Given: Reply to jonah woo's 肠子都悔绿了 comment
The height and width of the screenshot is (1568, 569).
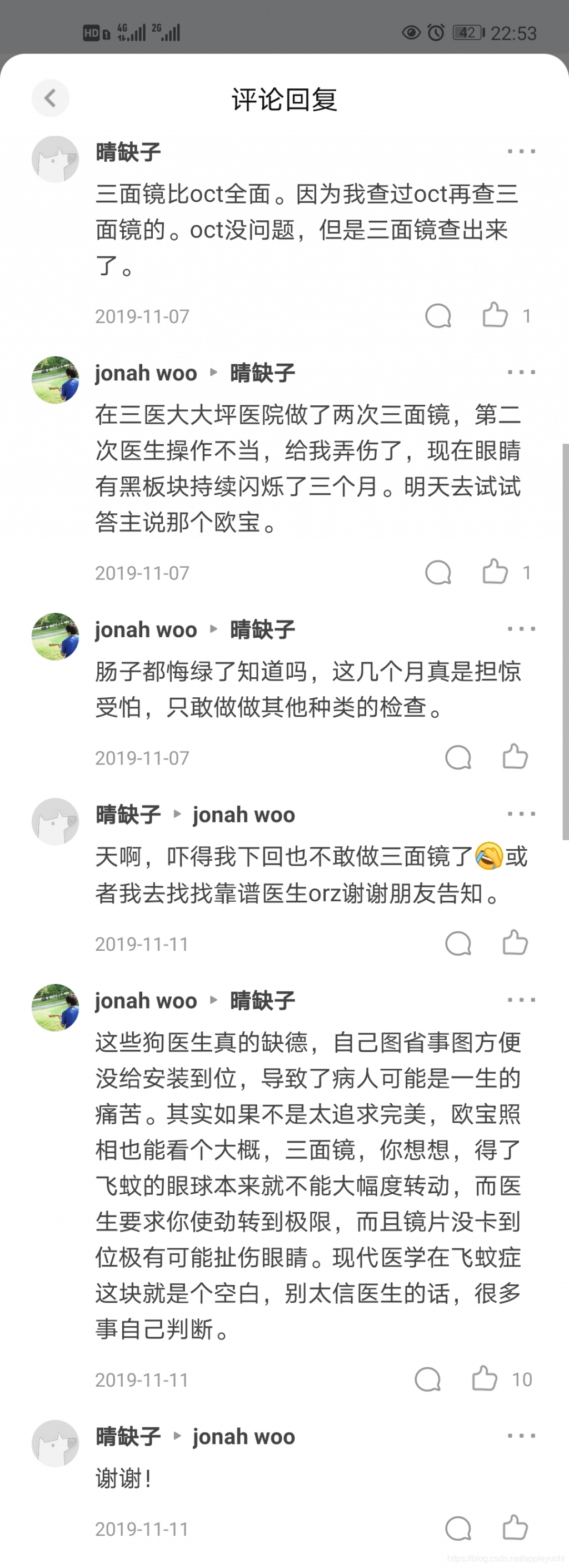Looking at the screenshot, I should tap(458, 758).
